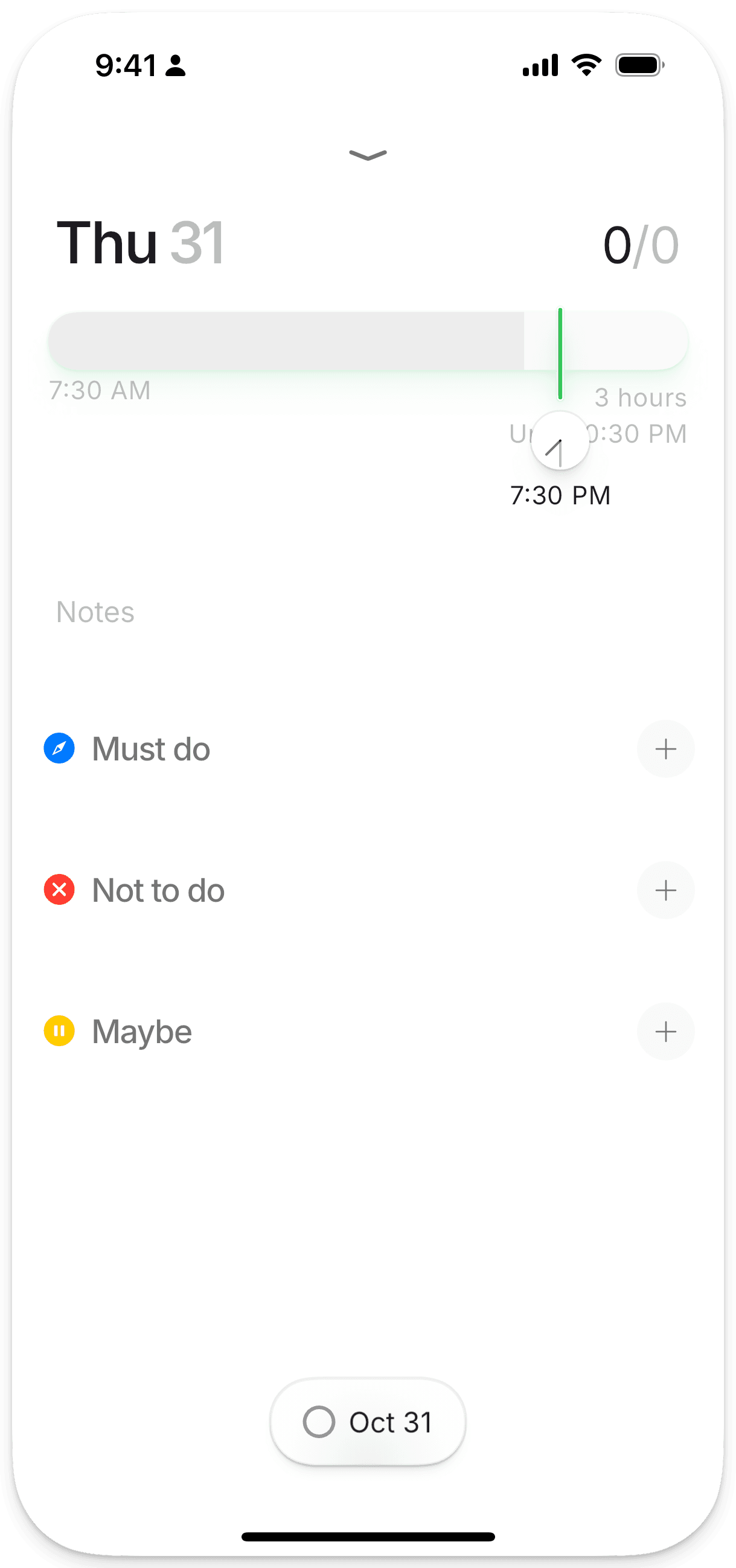Add a new Must do task
The height and width of the screenshot is (1568, 736).
tap(665, 749)
